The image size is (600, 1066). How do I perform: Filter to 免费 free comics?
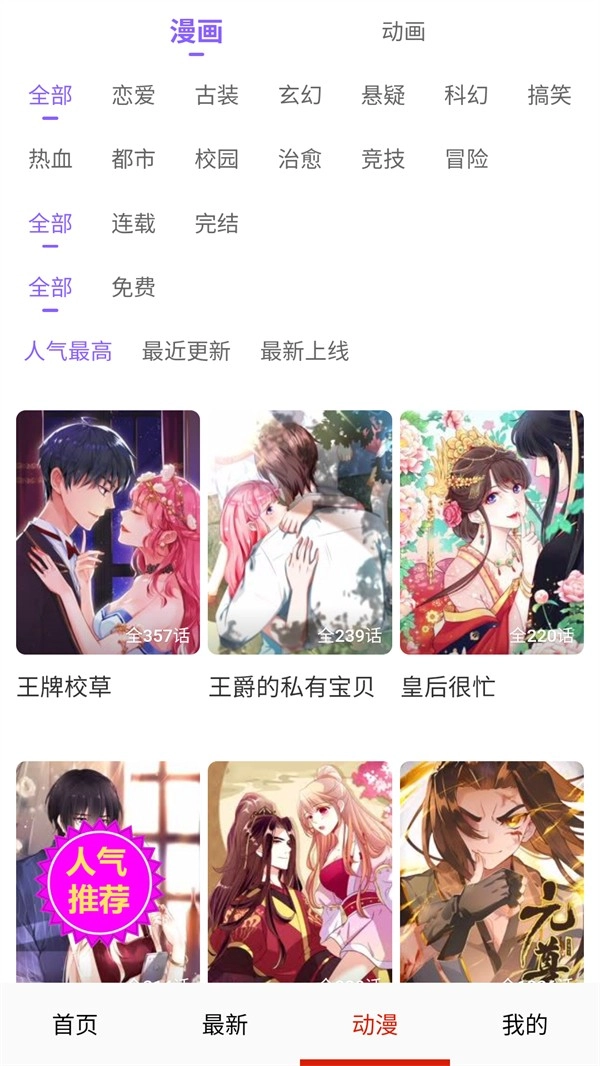point(134,288)
